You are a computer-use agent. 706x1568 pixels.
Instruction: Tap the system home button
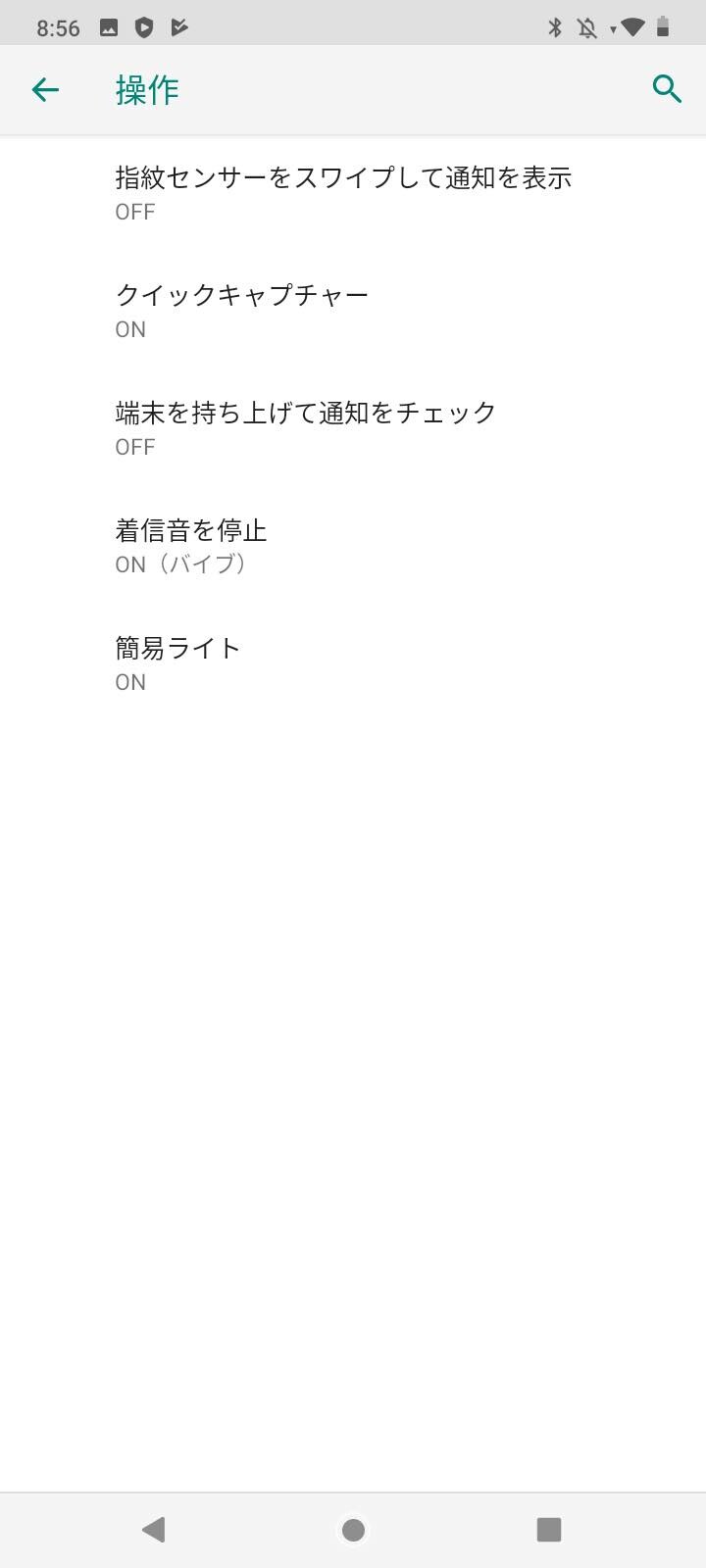353,1530
